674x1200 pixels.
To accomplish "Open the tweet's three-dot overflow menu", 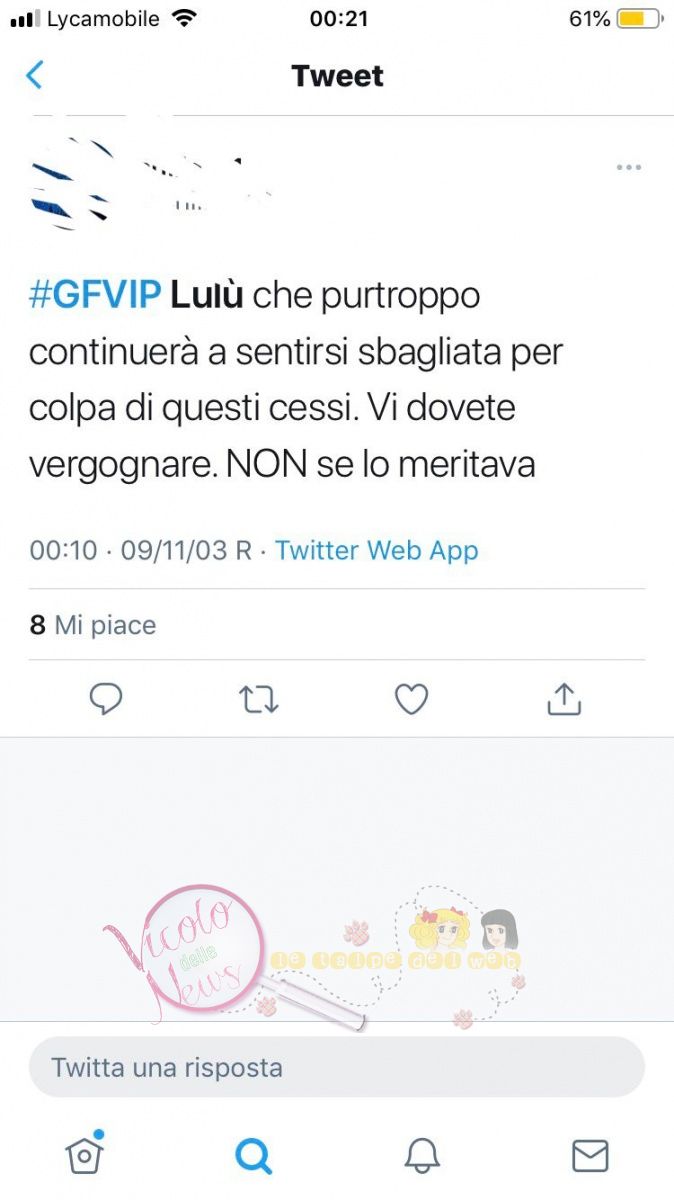I will pos(628,168).
